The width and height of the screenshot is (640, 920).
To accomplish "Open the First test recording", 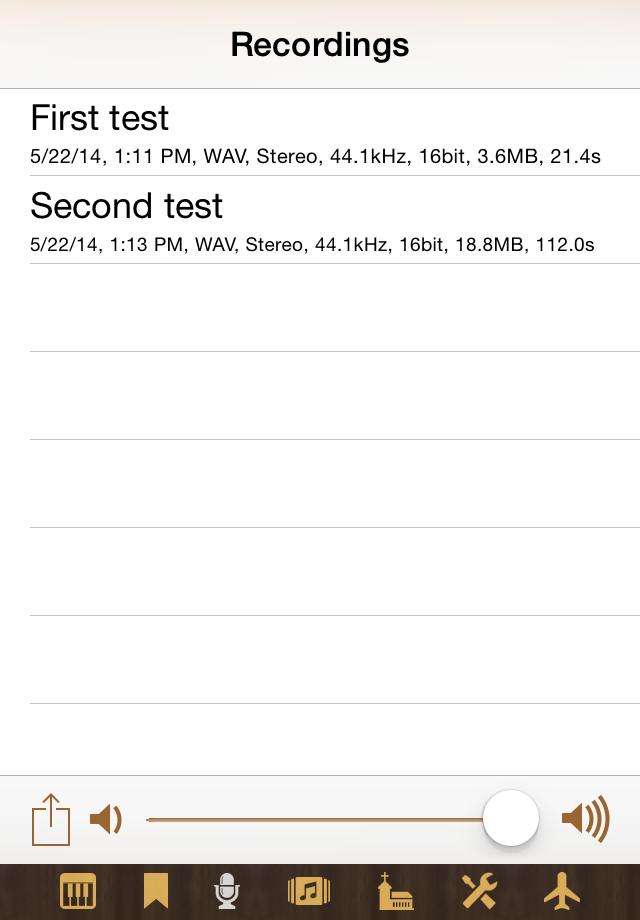I will point(320,133).
